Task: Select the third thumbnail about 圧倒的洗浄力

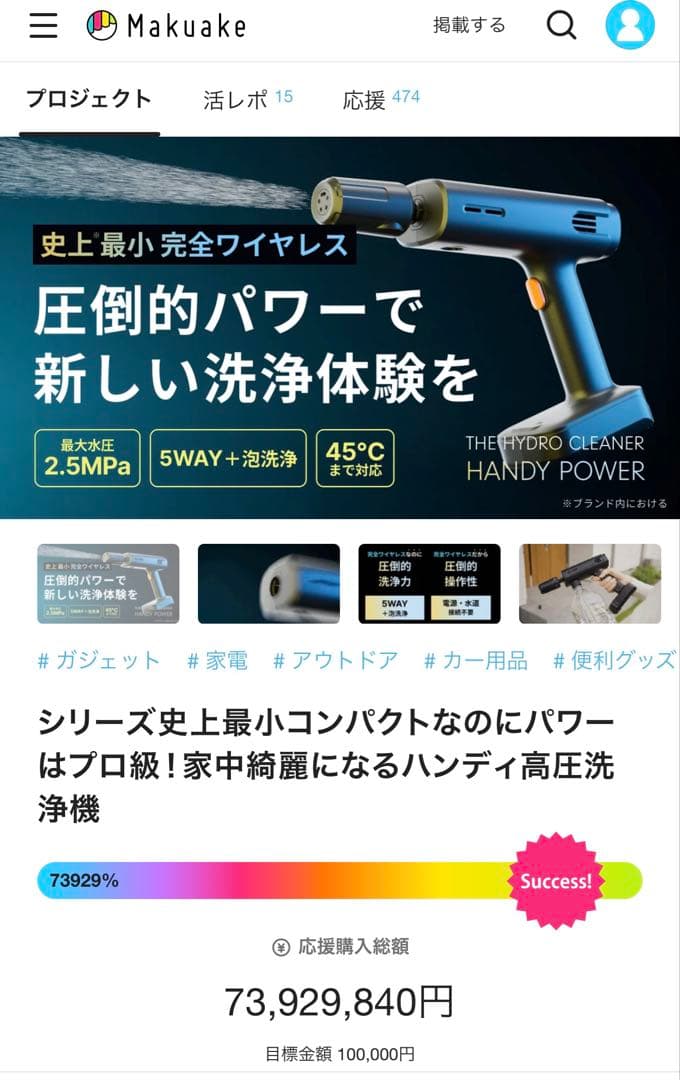Action: coord(429,584)
